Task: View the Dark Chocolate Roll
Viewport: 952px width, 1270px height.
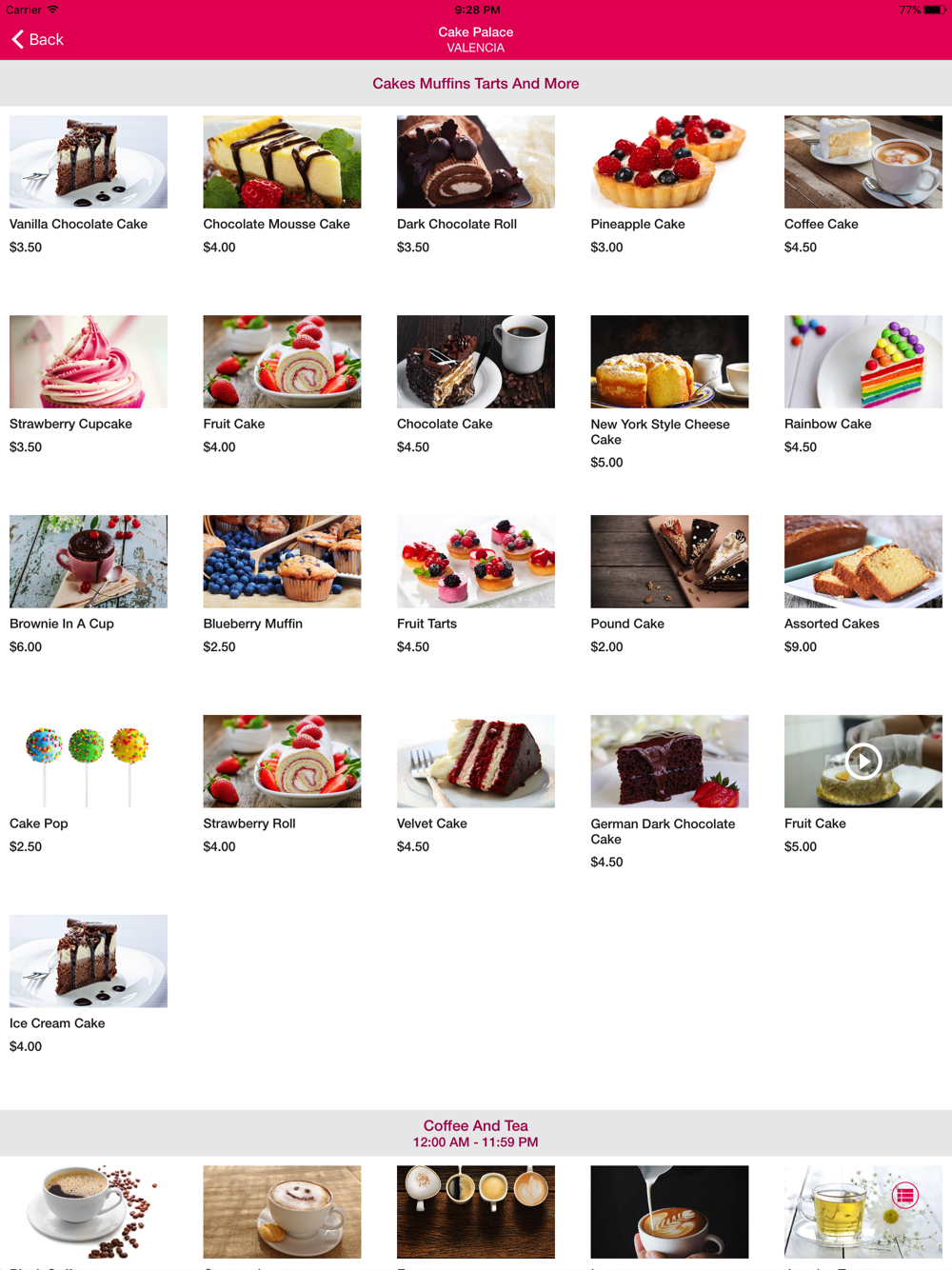Action: (x=475, y=162)
